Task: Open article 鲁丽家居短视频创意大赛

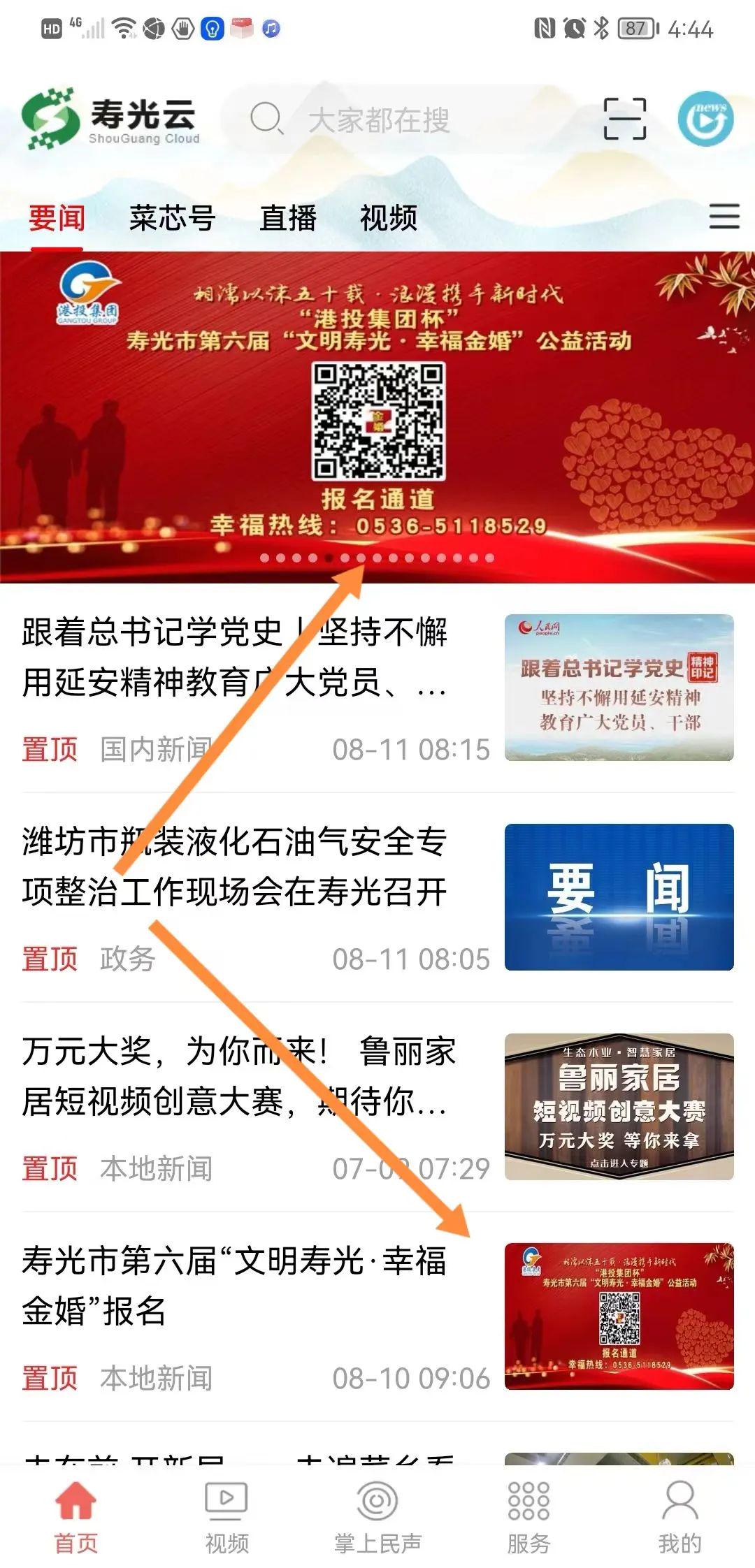Action: [x=377, y=1107]
